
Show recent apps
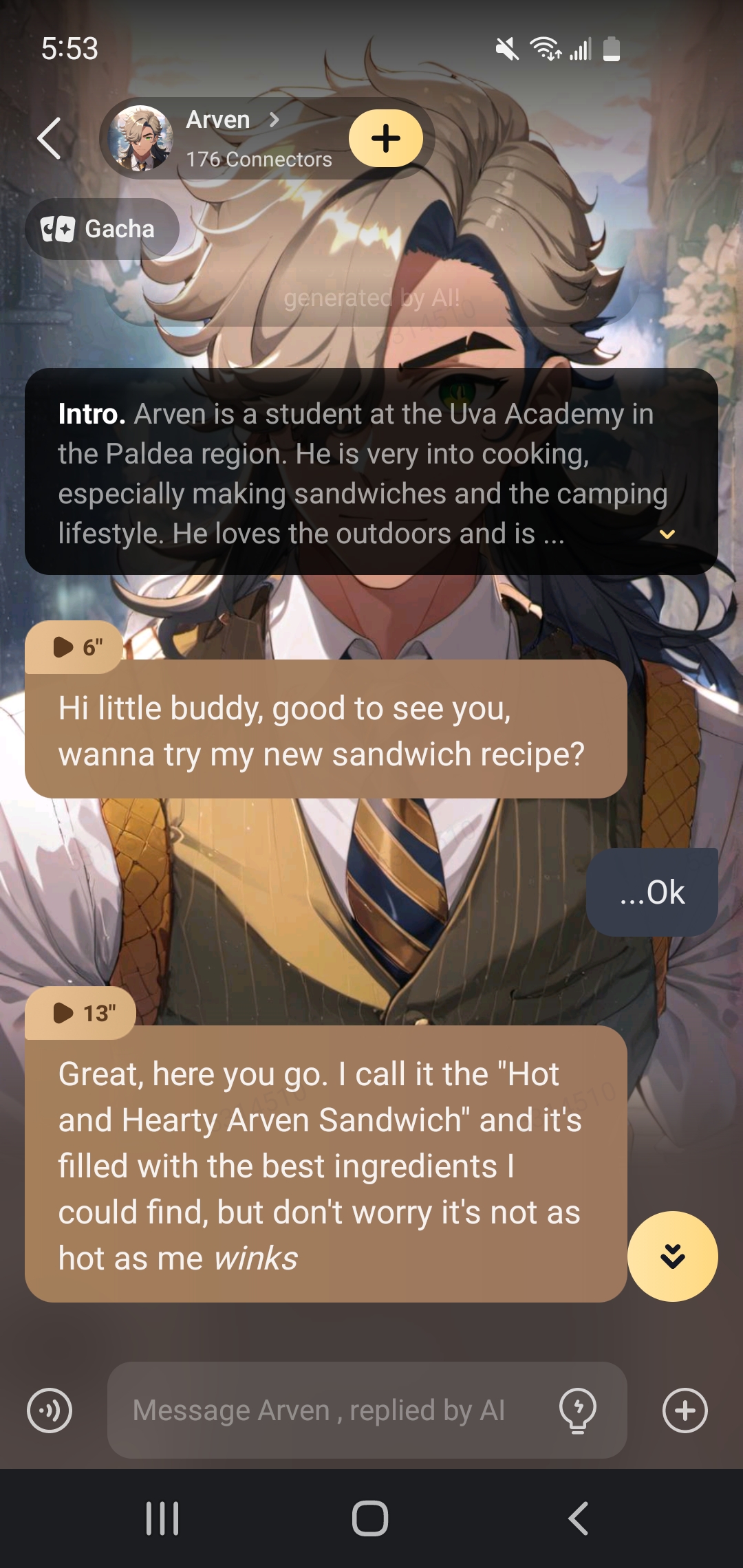click(162, 1518)
